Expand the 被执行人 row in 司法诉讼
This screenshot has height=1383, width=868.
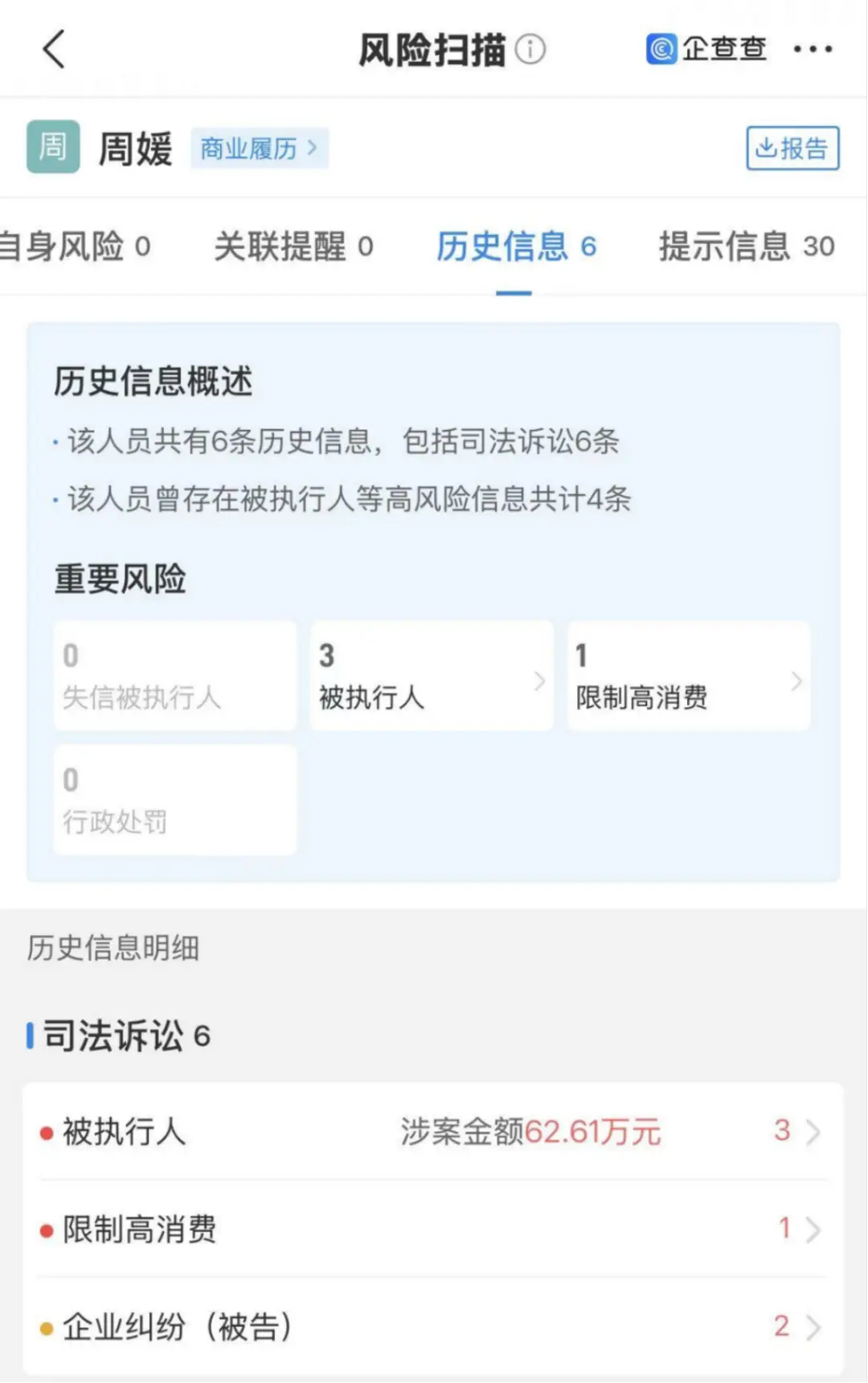click(812, 1133)
